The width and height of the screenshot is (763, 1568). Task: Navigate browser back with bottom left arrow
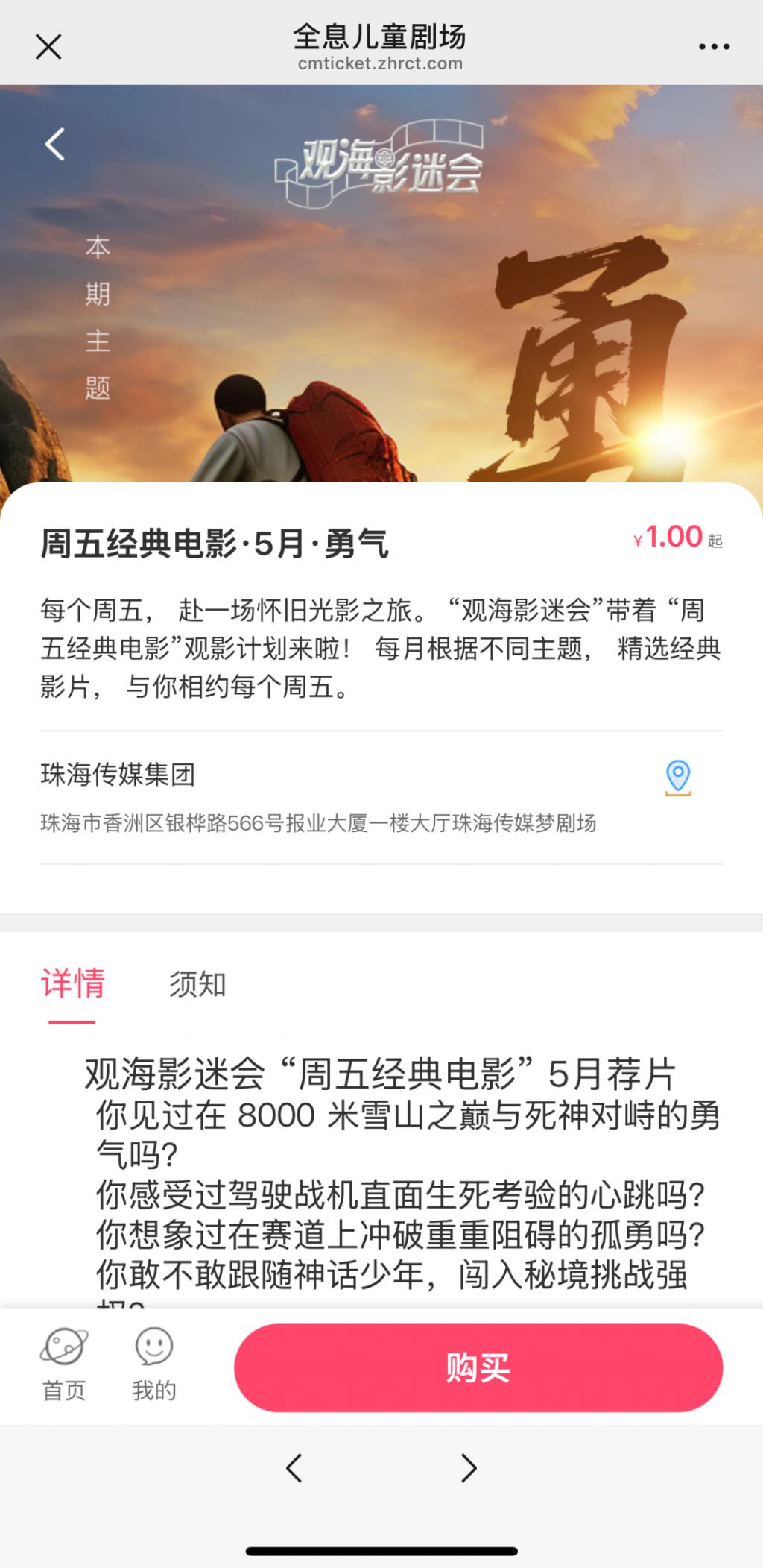(294, 1468)
